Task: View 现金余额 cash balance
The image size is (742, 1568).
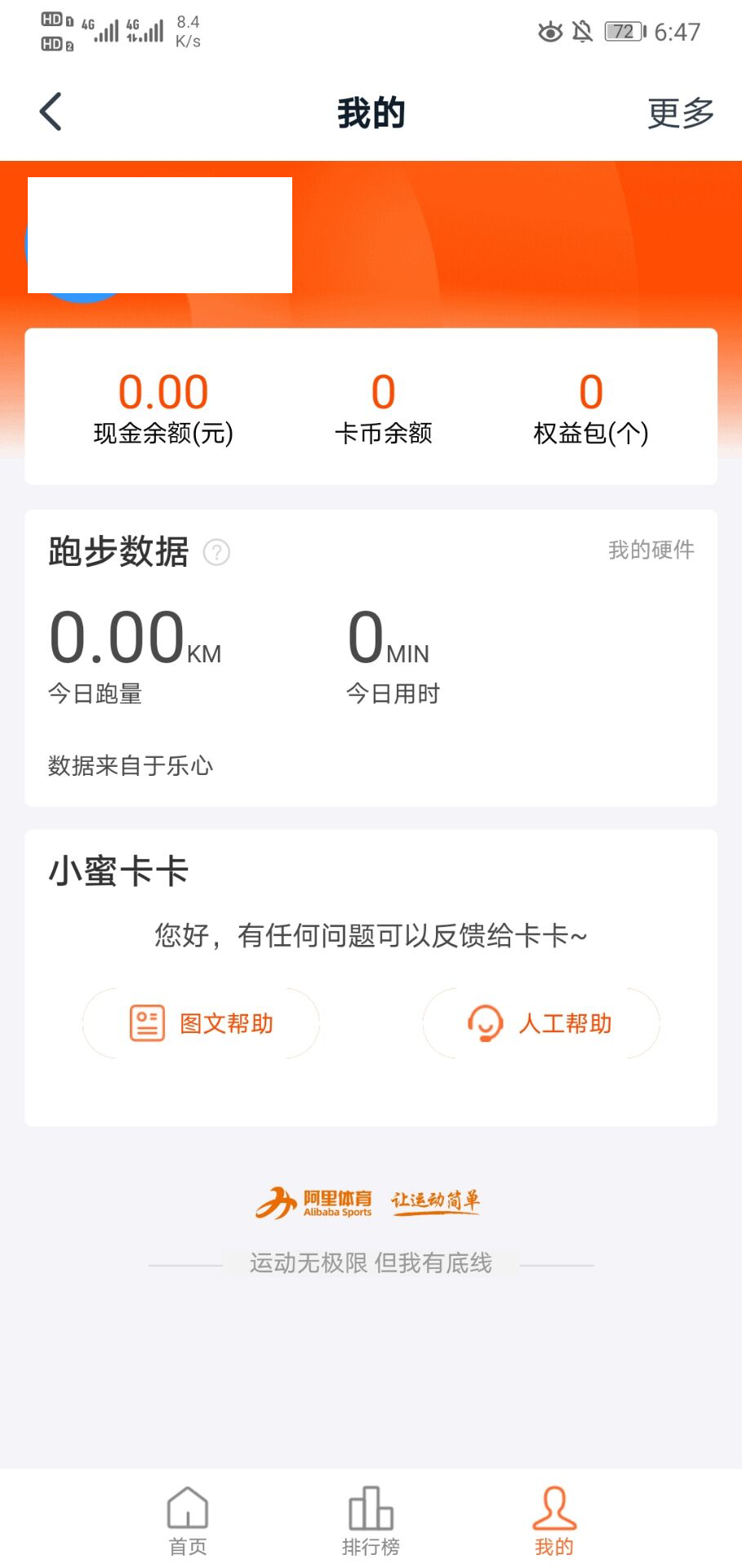Action: (x=163, y=408)
